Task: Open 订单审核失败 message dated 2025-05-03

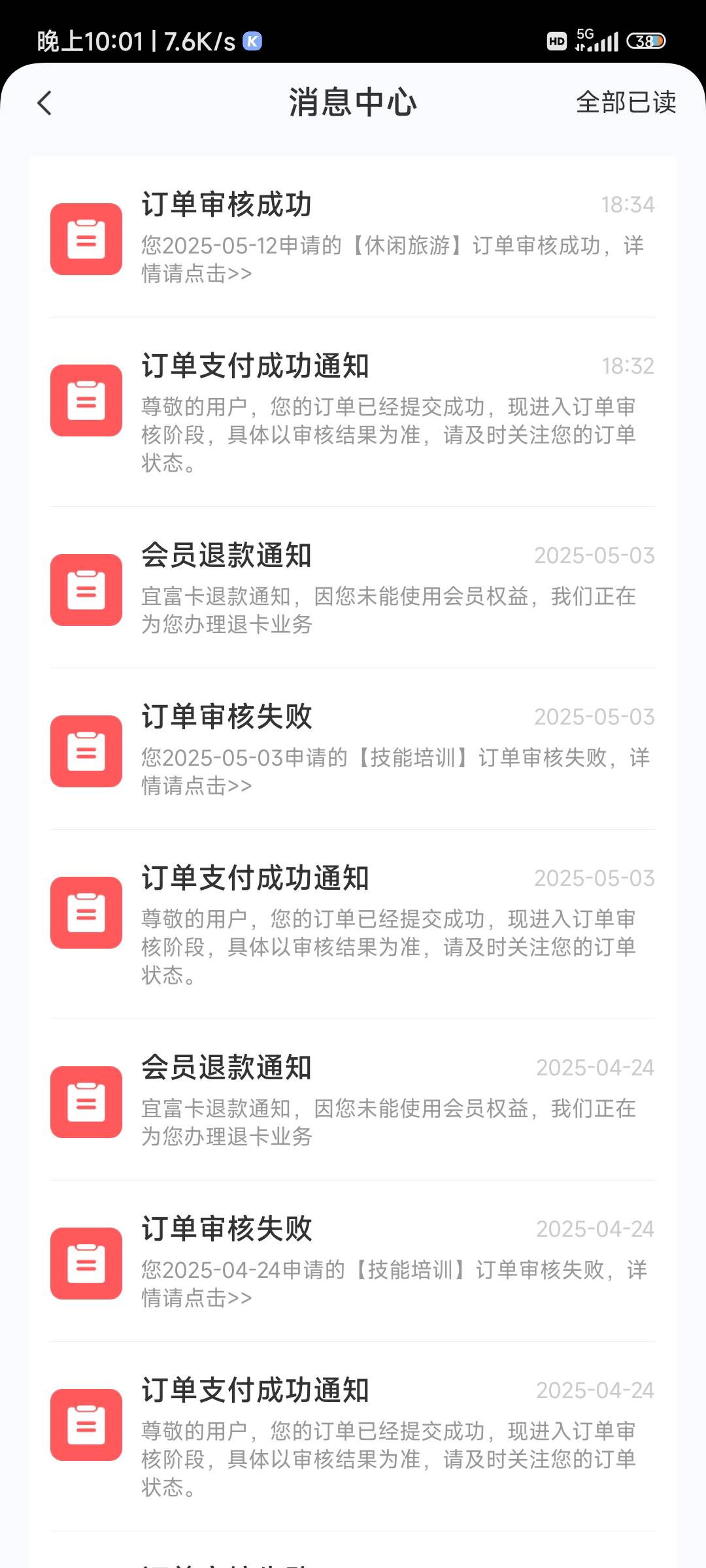Action: tap(353, 749)
